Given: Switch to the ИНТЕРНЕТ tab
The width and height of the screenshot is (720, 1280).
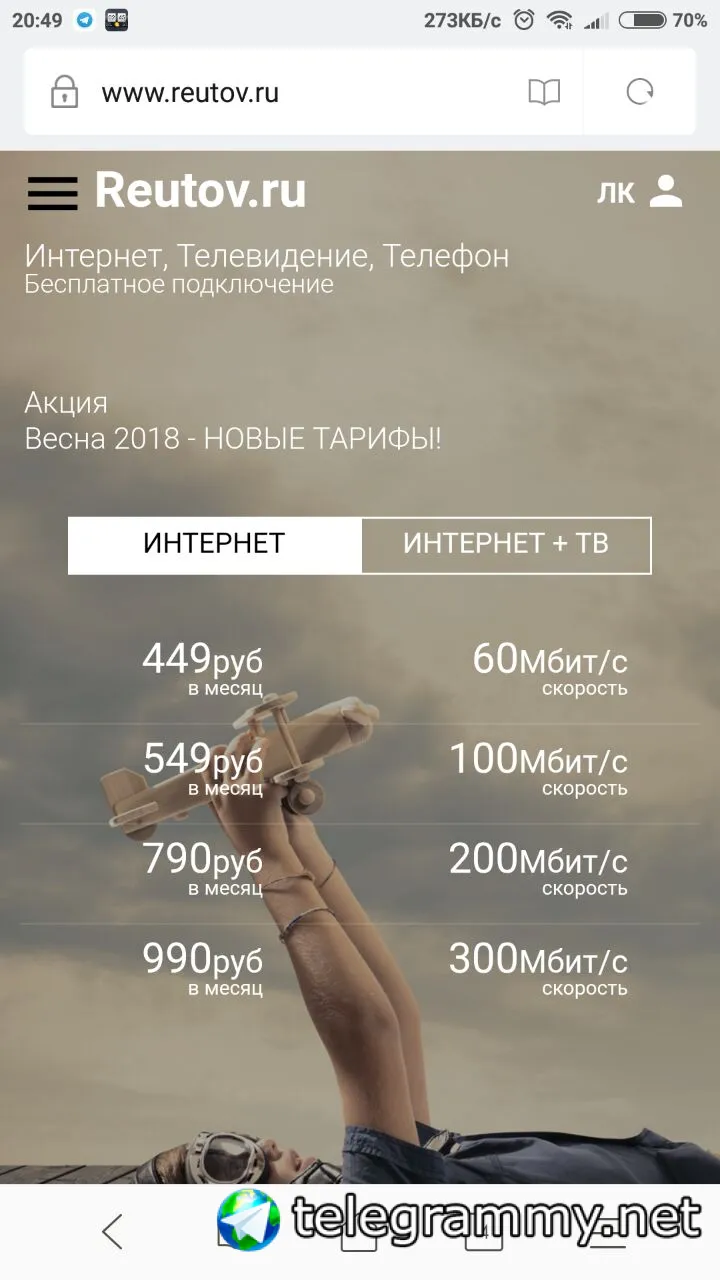Looking at the screenshot, I should (x=214, y=545).
